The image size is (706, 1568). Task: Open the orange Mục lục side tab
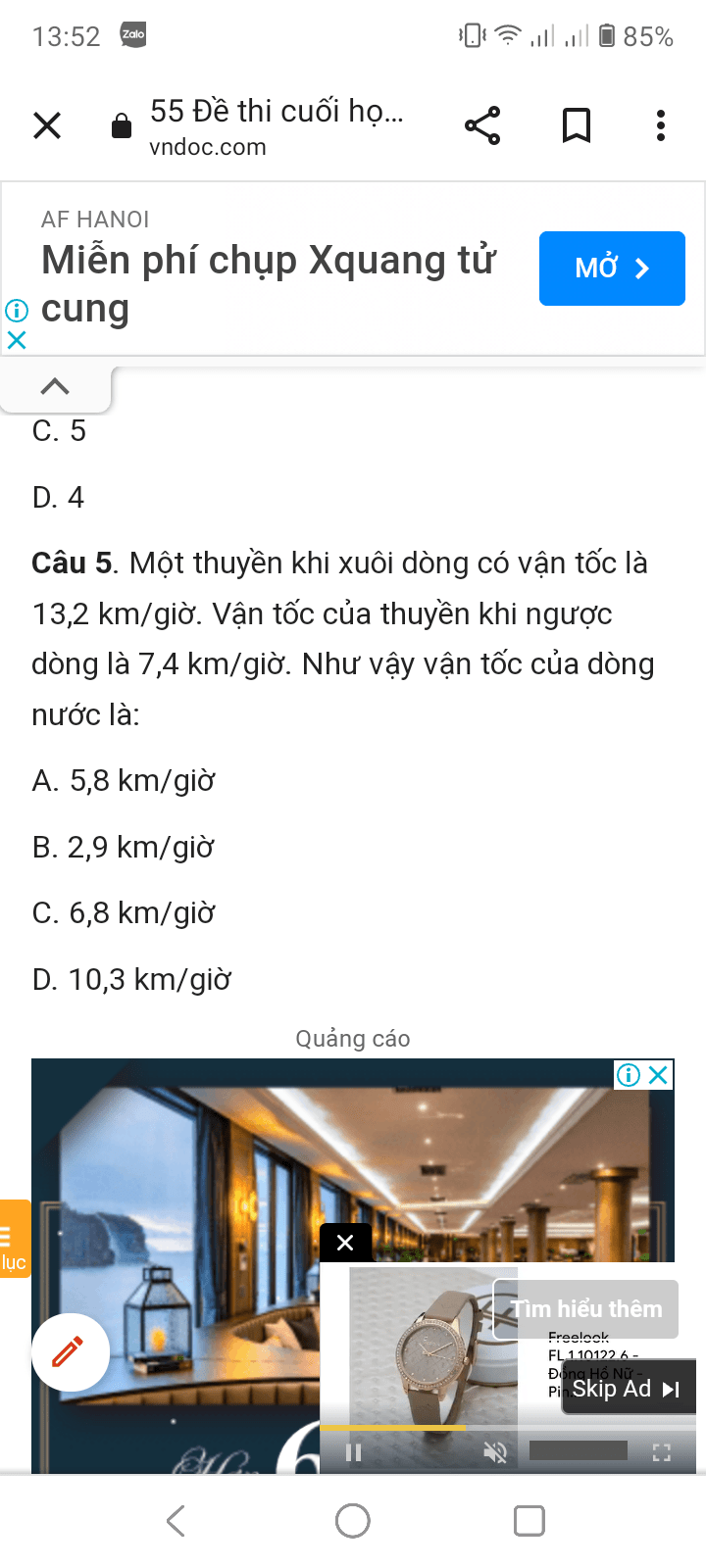click(14, 1239)
